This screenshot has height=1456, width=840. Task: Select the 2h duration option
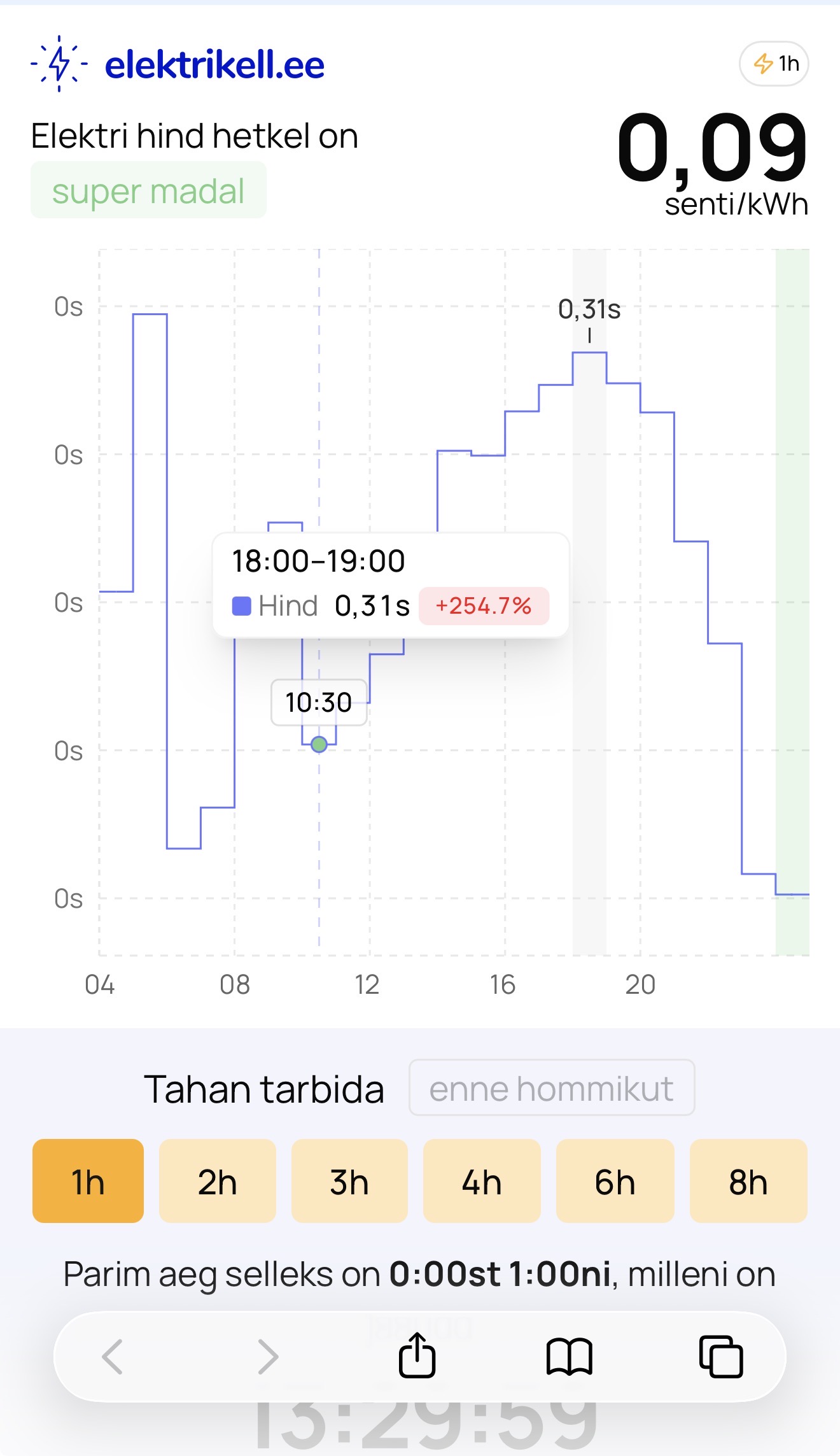point(217,1181)
